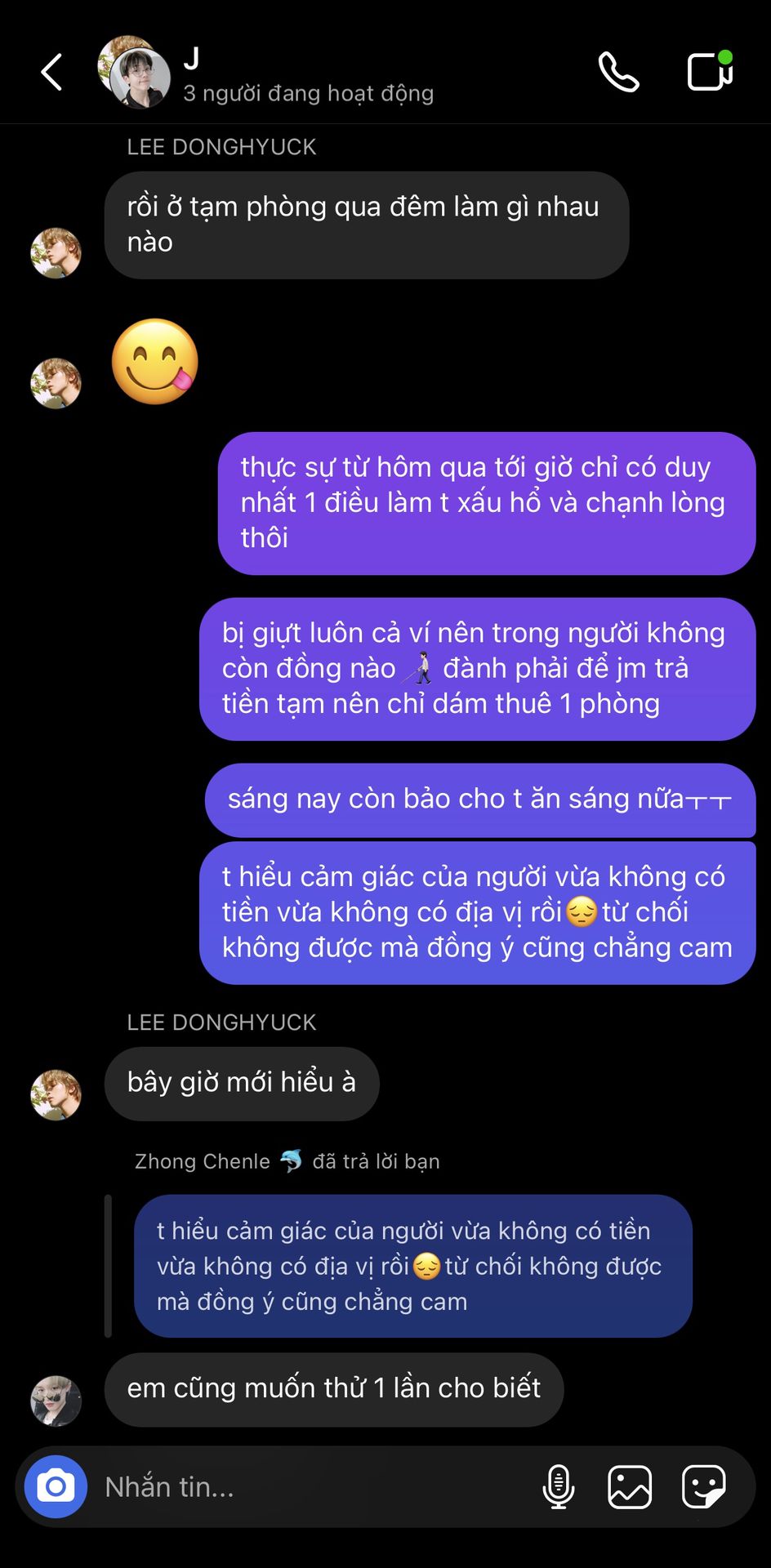
Task: Open the sticker picker
Action: coord(703,1486)
